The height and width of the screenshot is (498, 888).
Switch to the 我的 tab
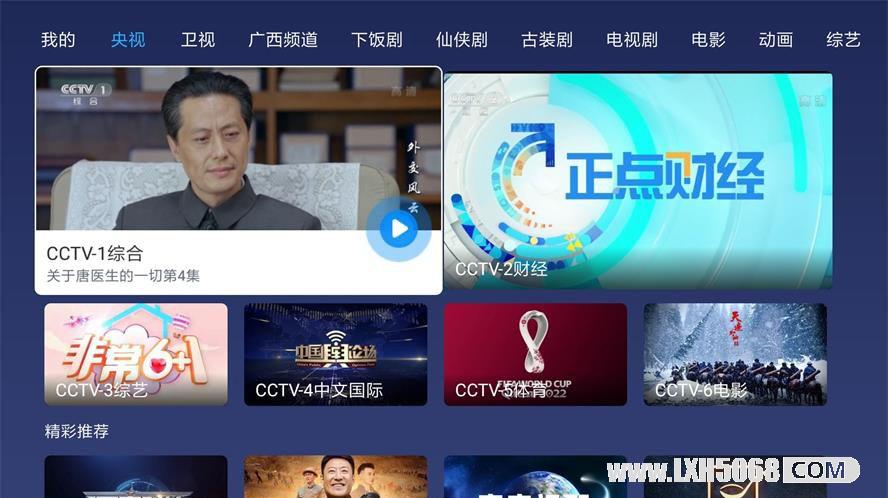pos(58,40)
